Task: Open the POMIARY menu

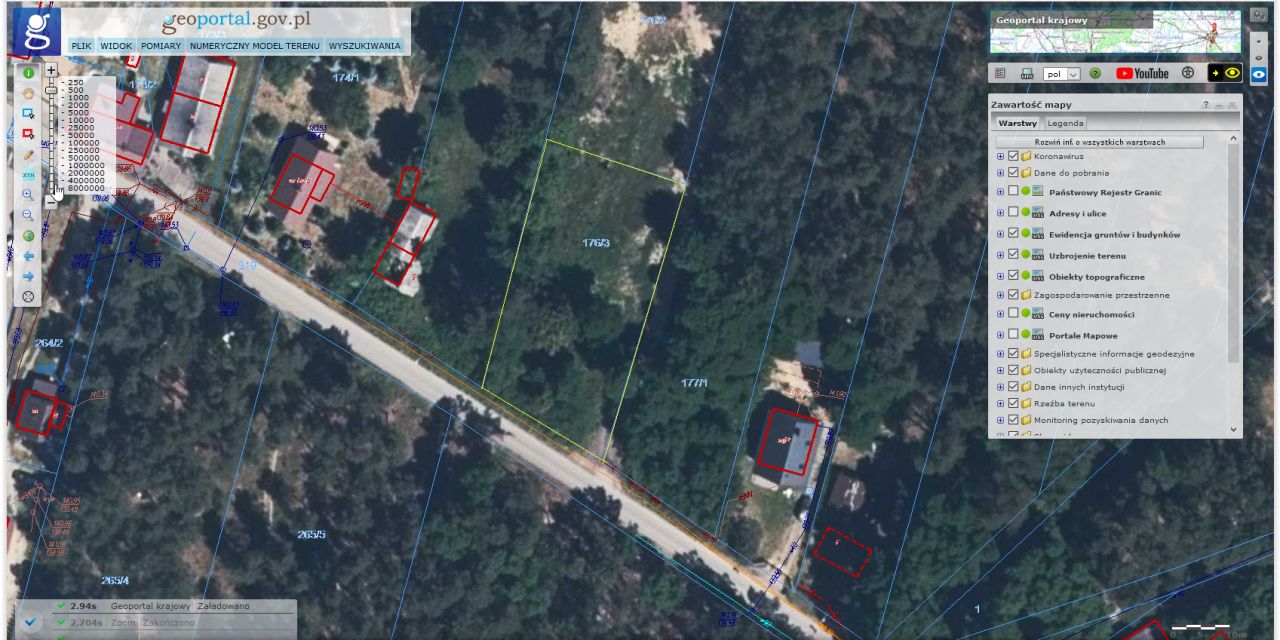Action: 161,46
